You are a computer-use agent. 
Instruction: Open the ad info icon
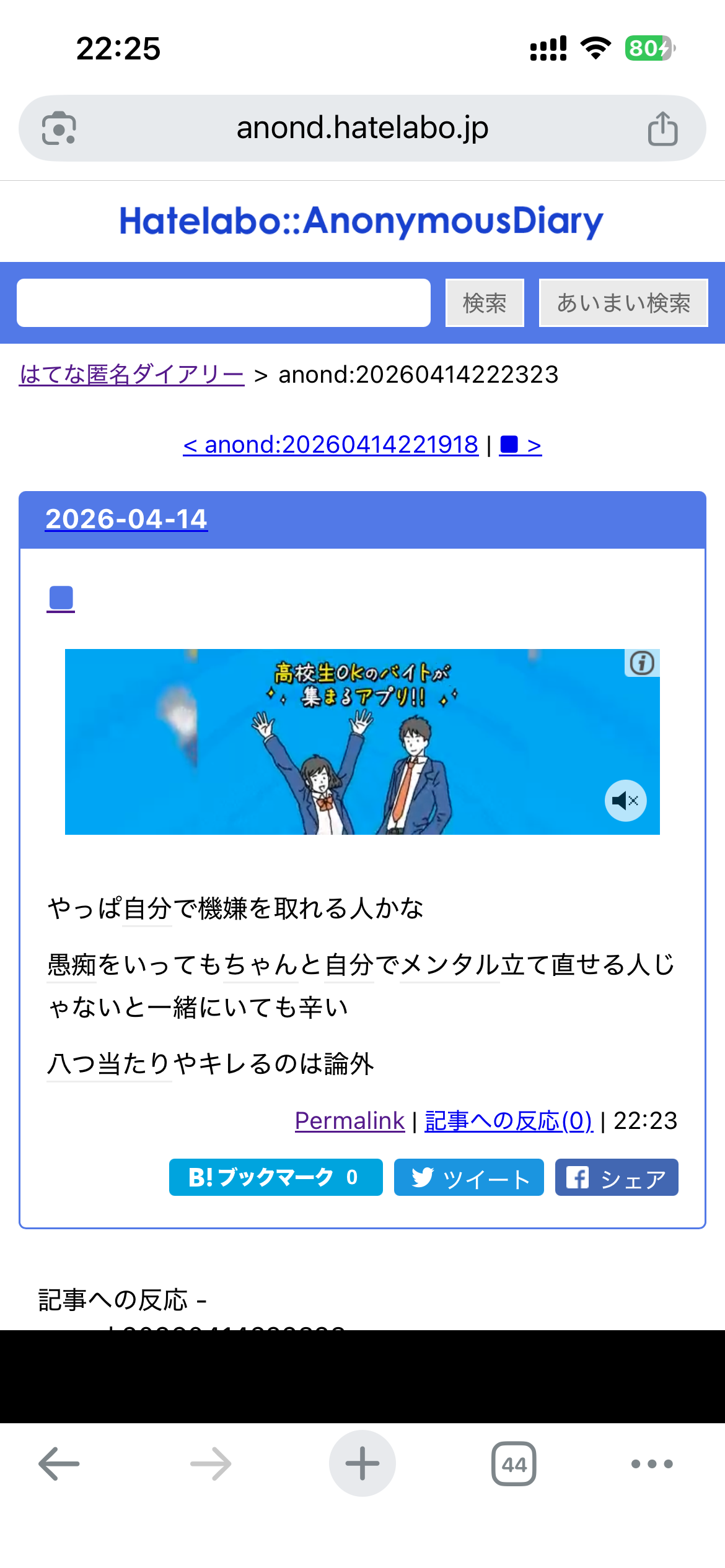pos(642,663)
